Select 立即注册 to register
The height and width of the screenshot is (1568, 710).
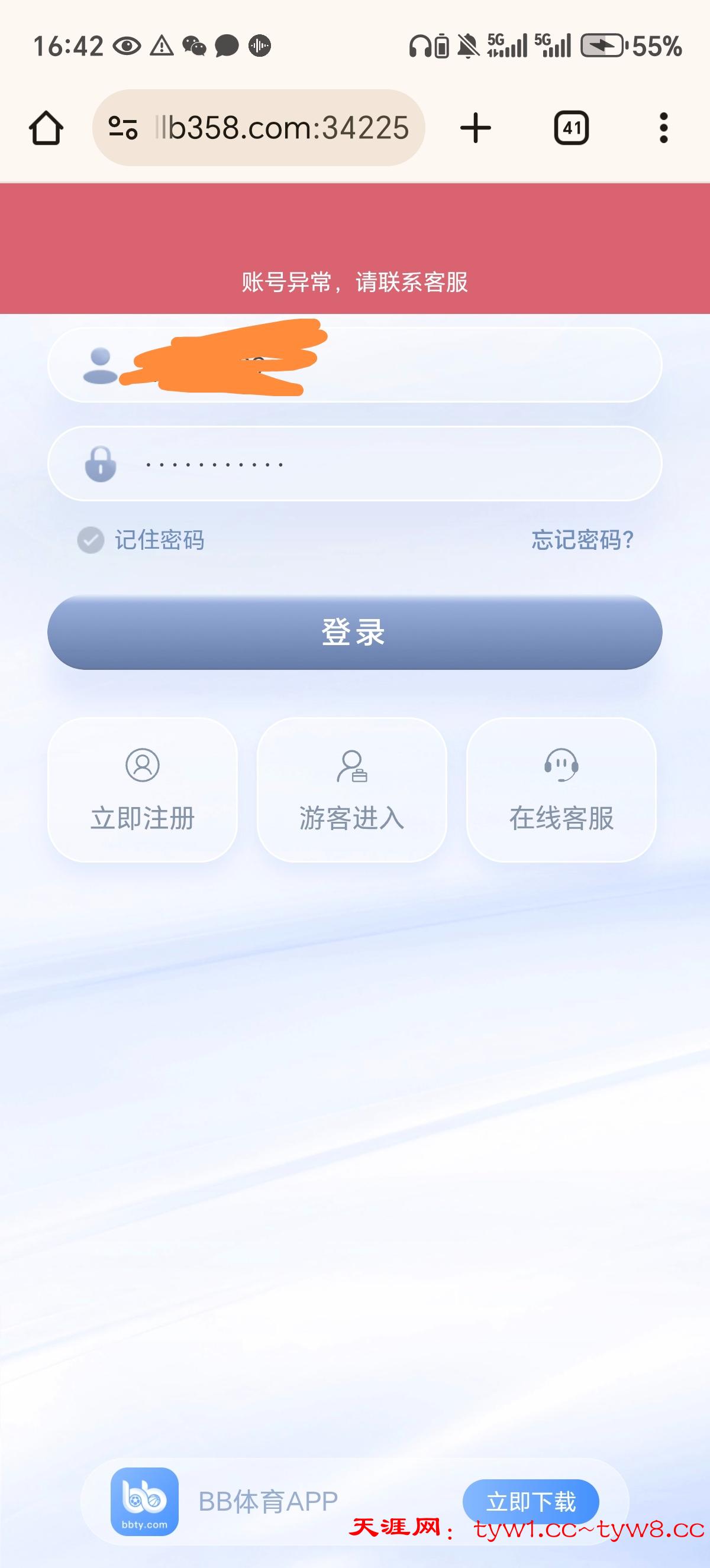tap(143, 789)
